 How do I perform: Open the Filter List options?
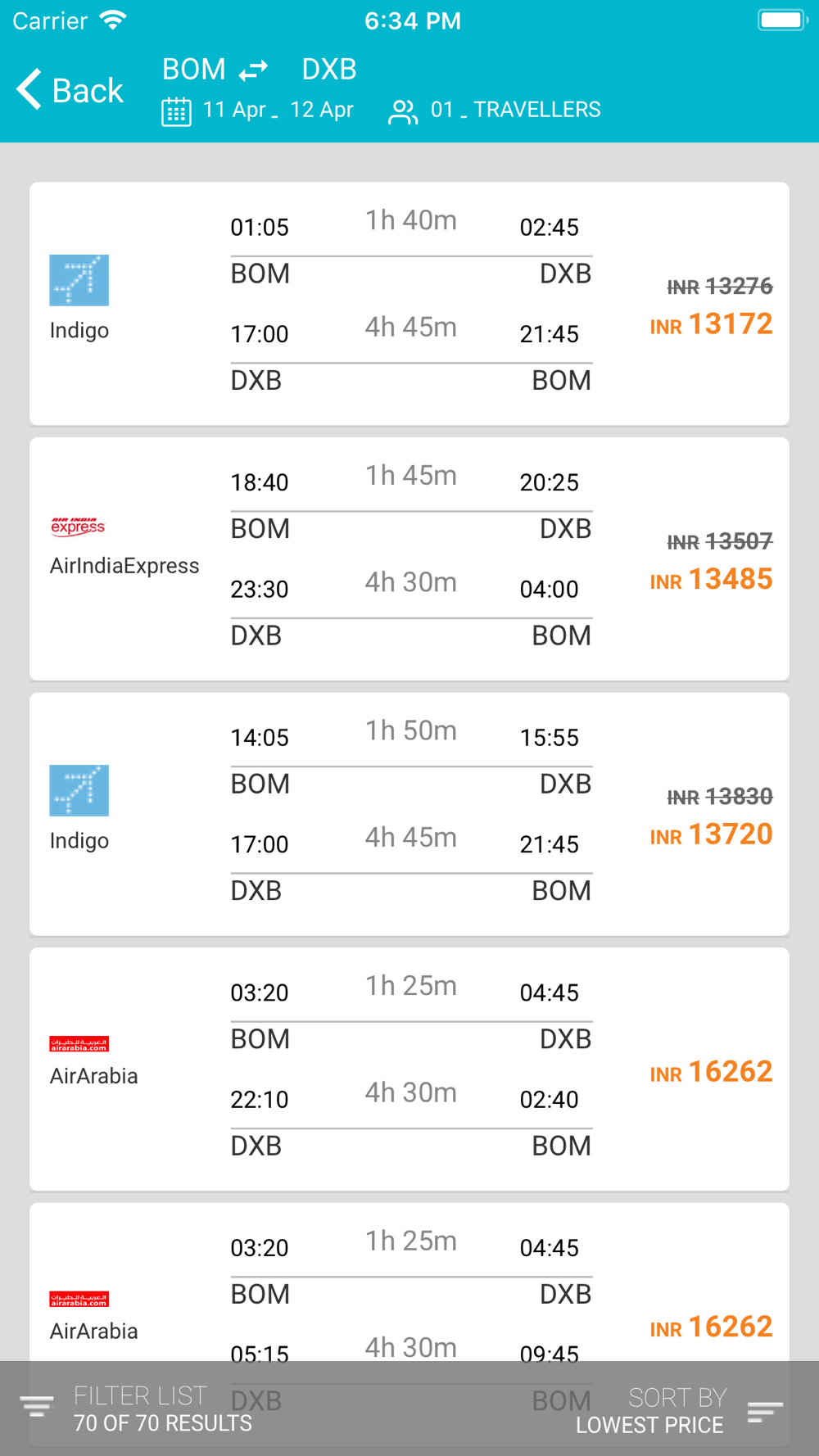[137, 1409]
